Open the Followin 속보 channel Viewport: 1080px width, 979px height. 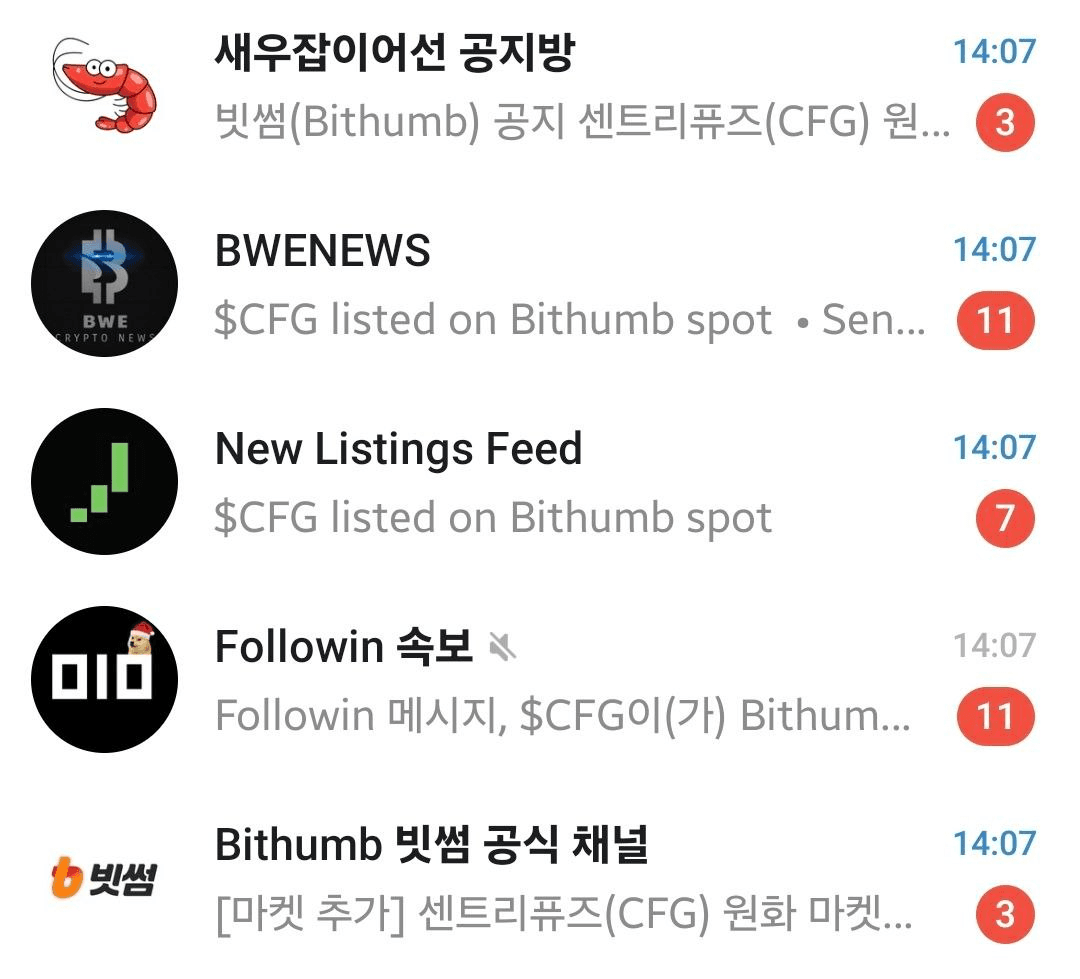[x=540, y=680]
